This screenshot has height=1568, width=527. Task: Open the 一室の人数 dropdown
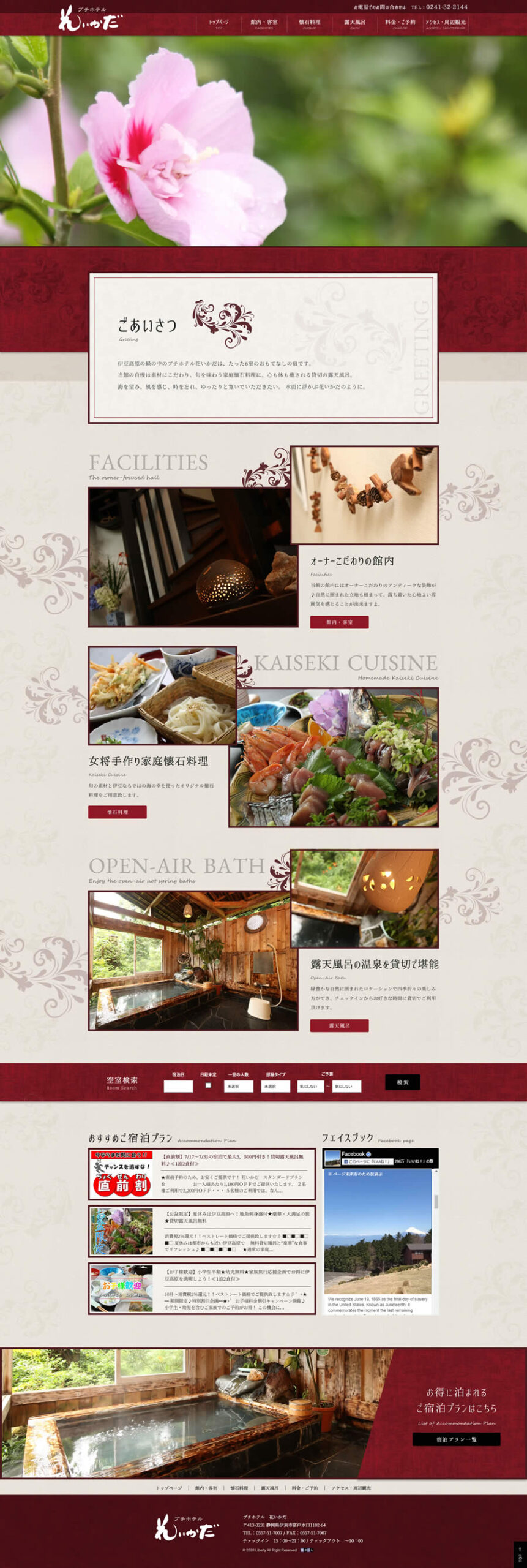(x=238, y=1086)
